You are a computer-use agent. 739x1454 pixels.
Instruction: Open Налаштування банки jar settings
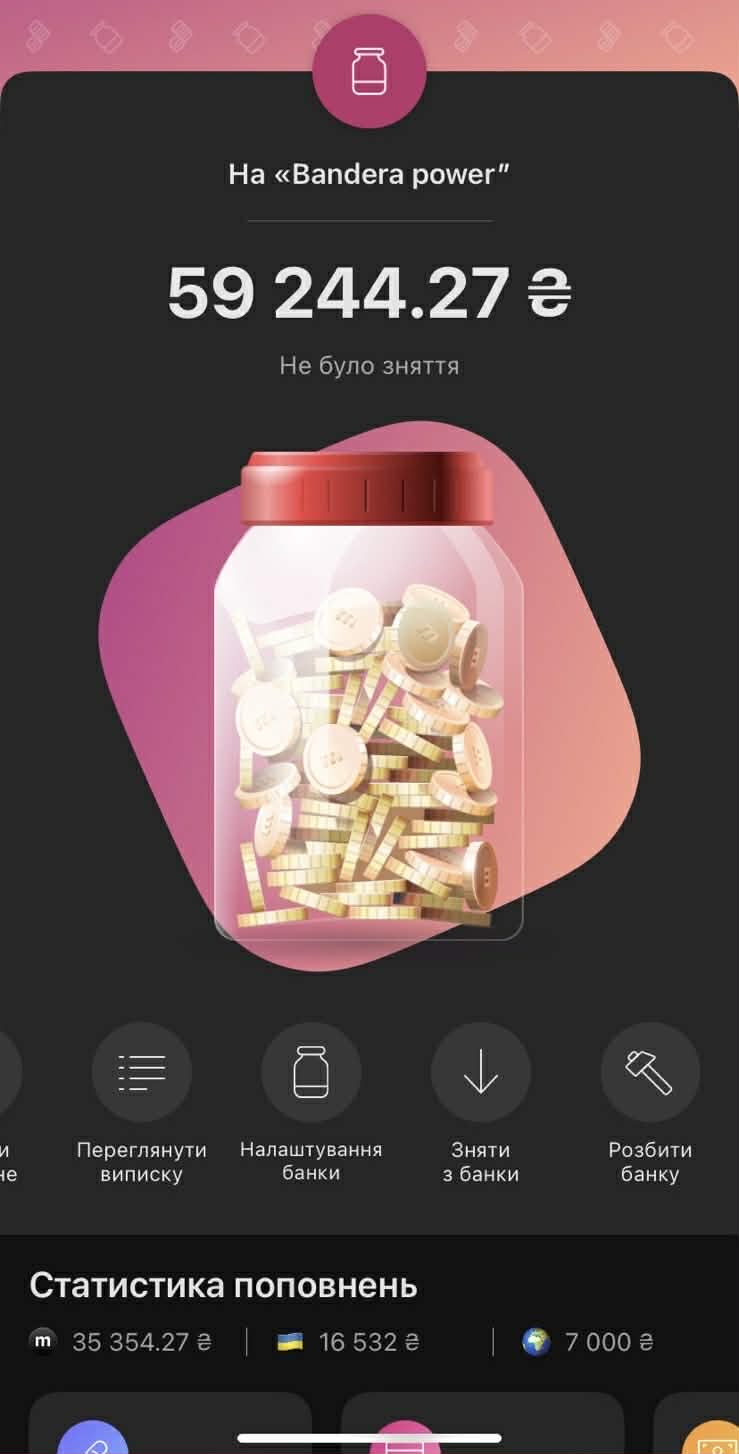click(x=311, y=1072)
